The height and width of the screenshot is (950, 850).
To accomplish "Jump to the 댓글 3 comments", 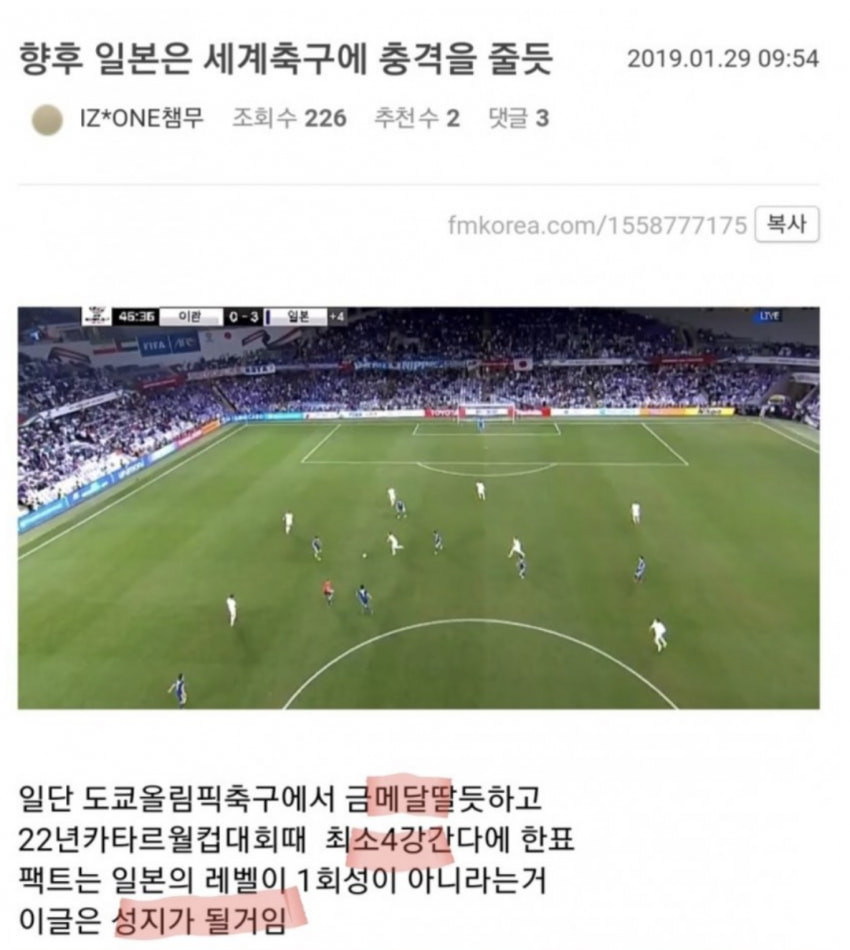I will [518, 119].
